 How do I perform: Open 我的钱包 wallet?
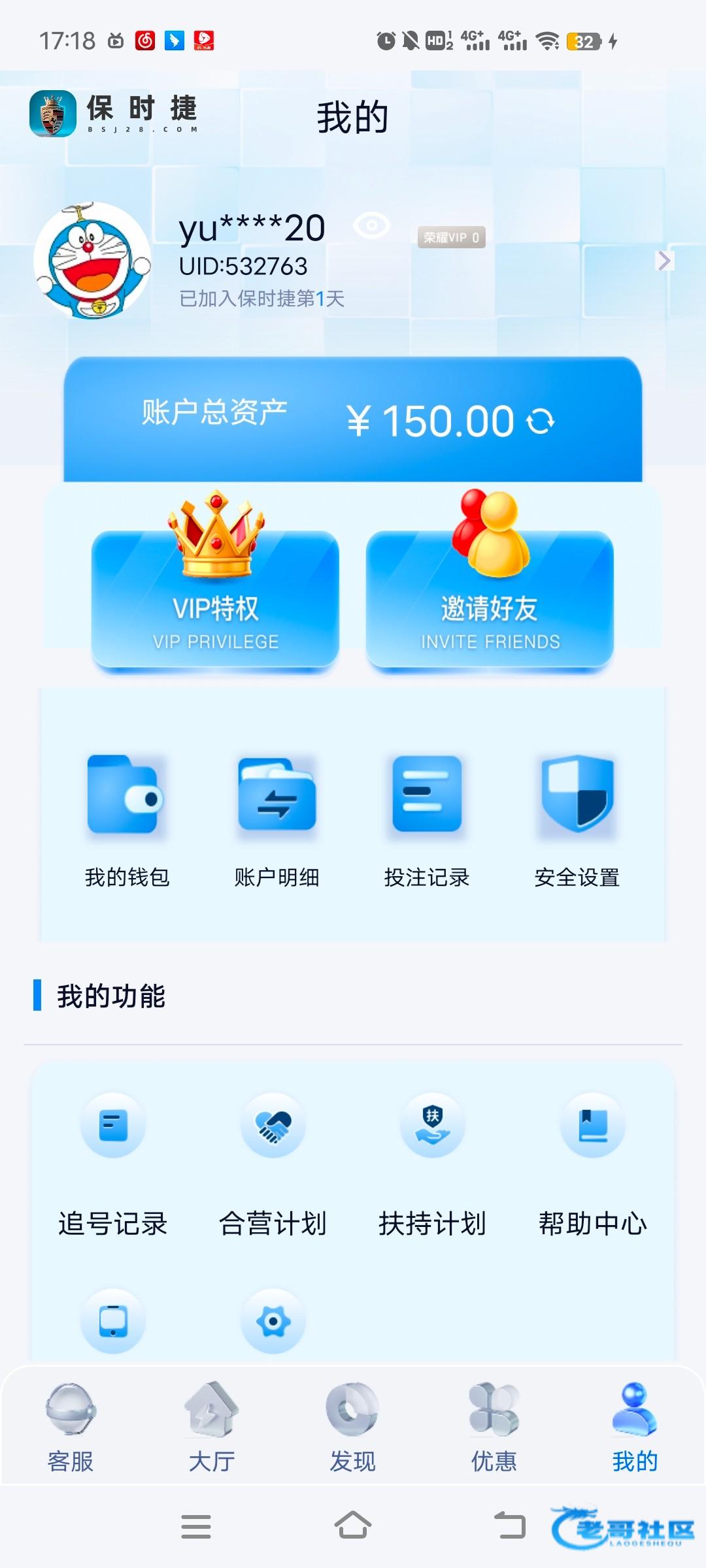[x=127, y=820]
